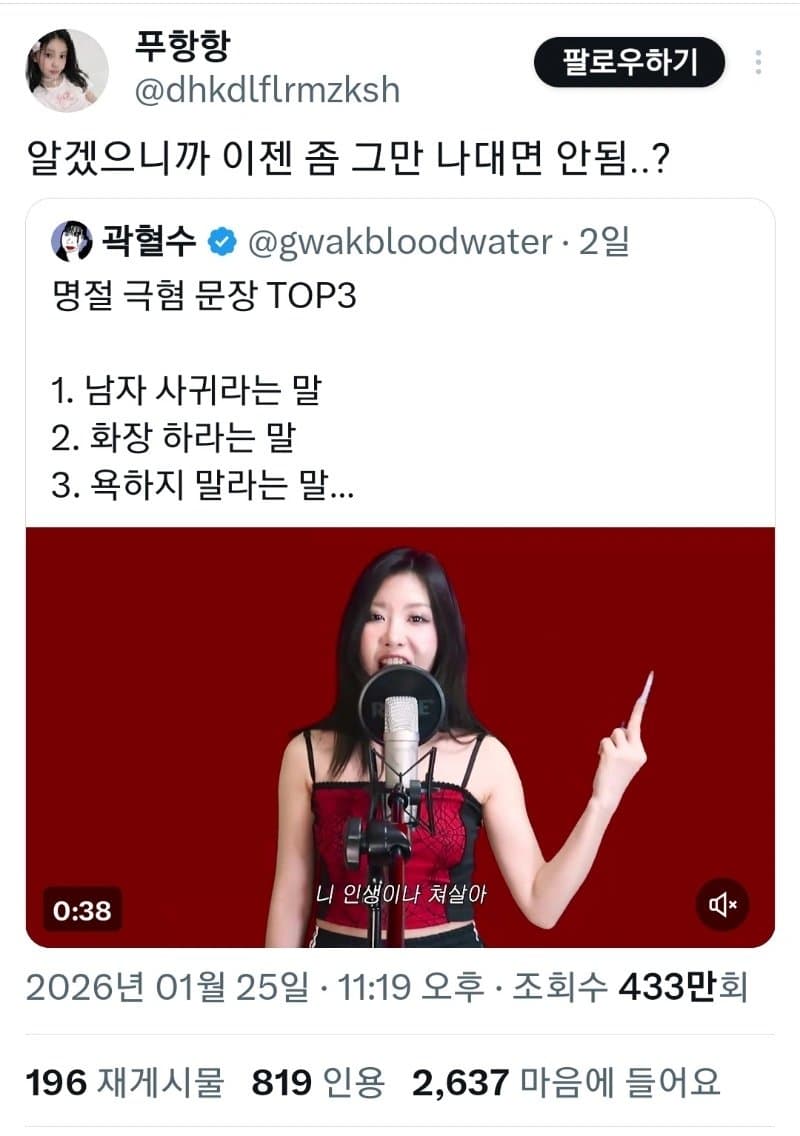The height and width of the screenshot is (1136, 800).
Task: View the 2,637 마음에 들어요 likes list
Action: 566,1081
